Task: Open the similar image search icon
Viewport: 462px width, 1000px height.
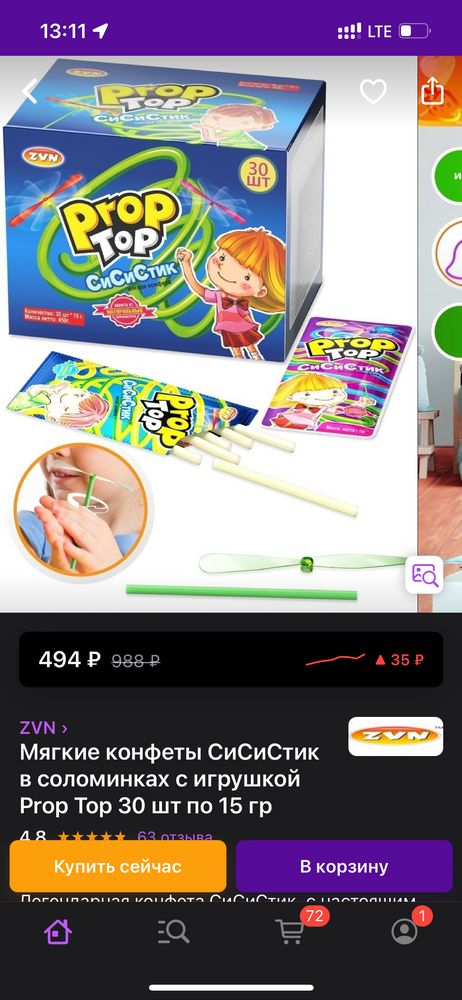Action: tap(424, 575)
